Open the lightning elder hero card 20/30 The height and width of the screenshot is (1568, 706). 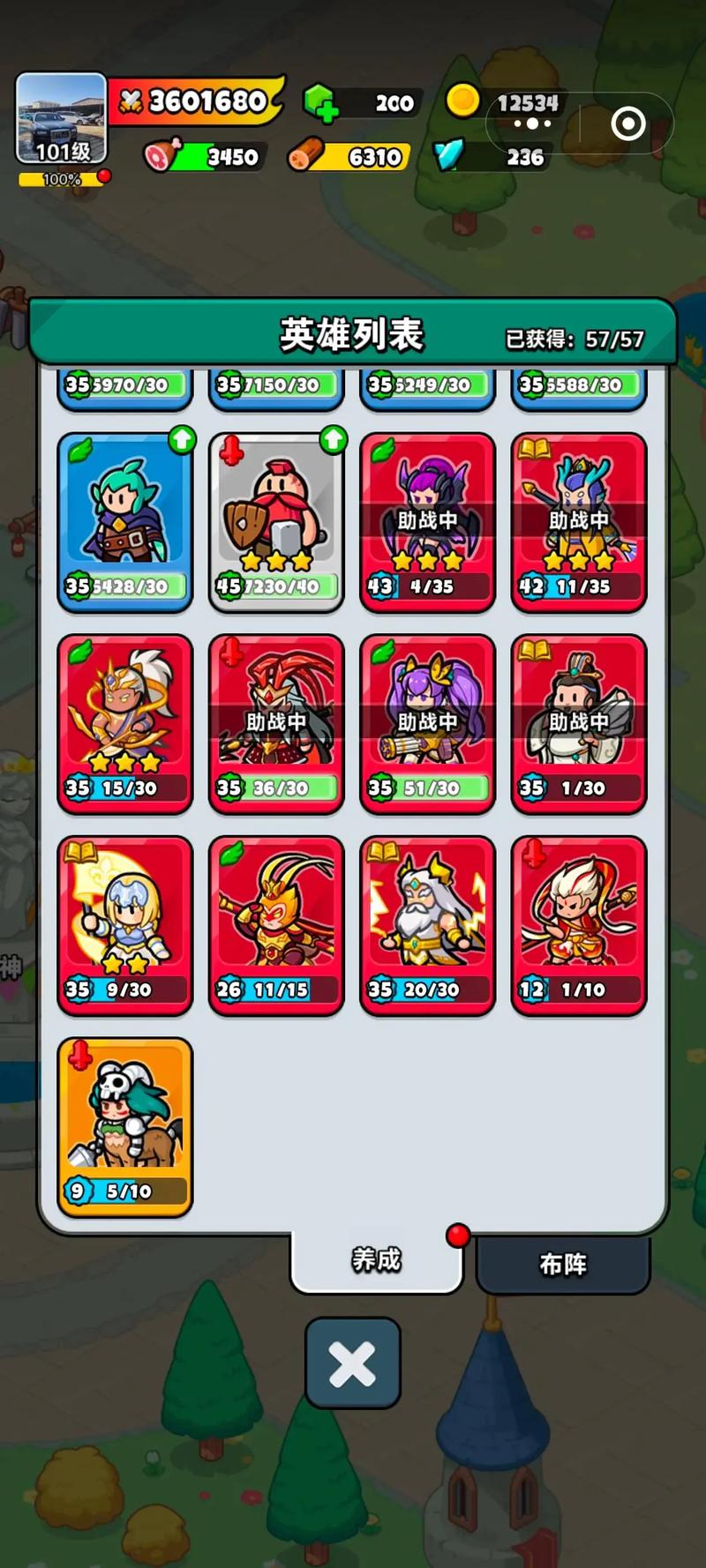tap(427, 925)
